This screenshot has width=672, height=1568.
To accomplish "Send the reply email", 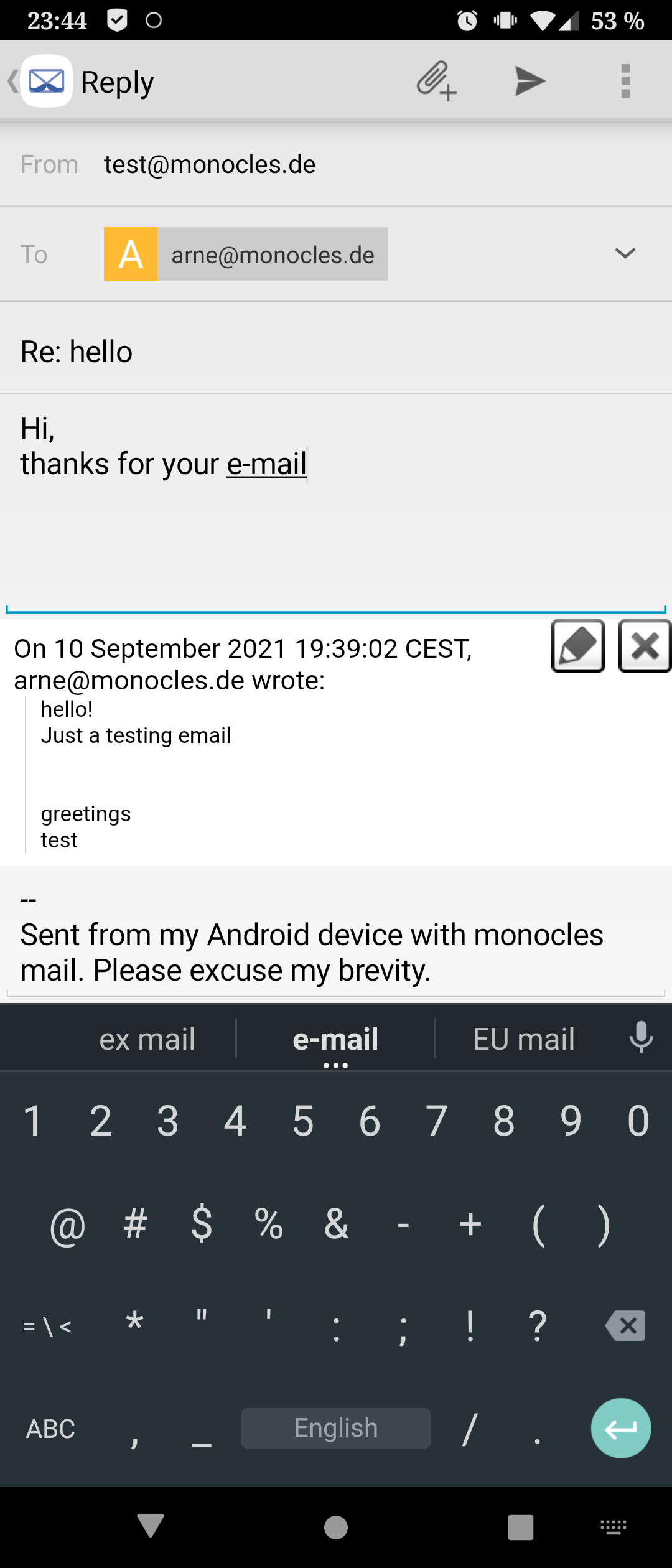I will (530, 81).
